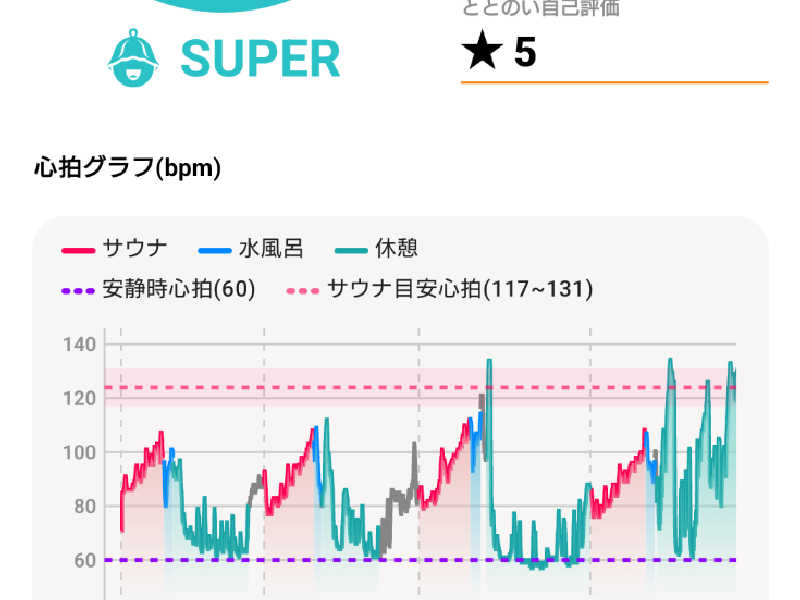
Task: Edit the ととのい自己評価 star rating
Action: click(612, 53)
